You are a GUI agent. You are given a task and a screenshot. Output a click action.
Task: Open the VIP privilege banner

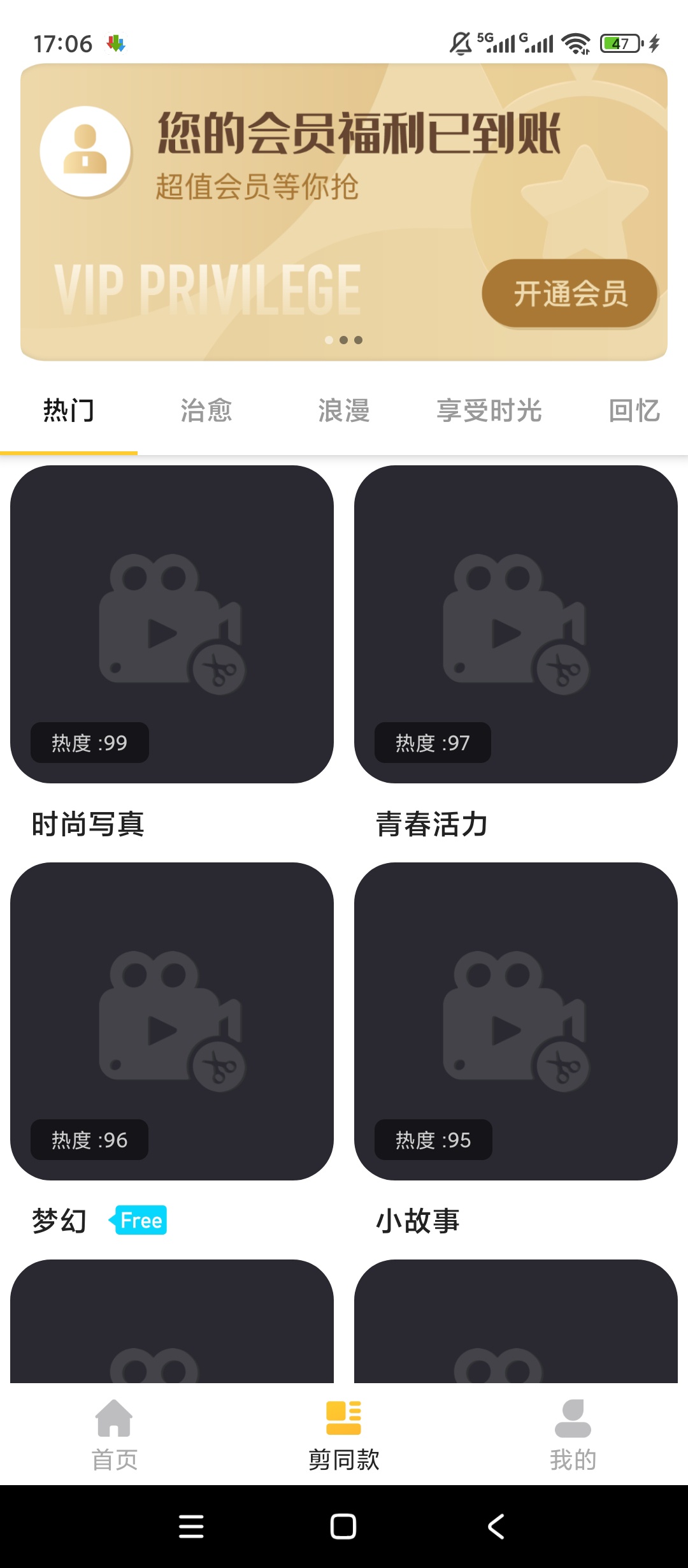tap(344, 212)
